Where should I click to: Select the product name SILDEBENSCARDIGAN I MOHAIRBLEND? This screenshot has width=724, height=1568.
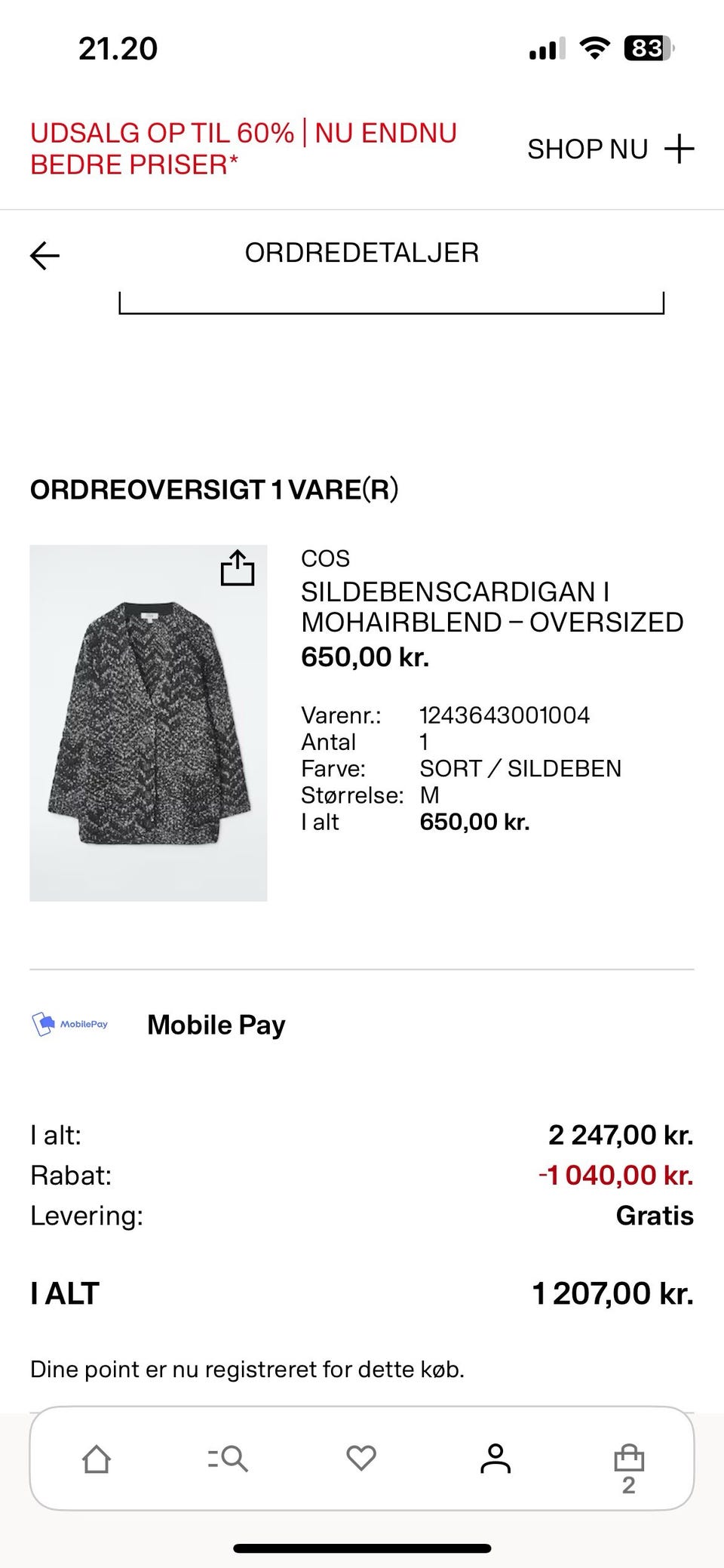pyautogui.click(x=492, y=606)
